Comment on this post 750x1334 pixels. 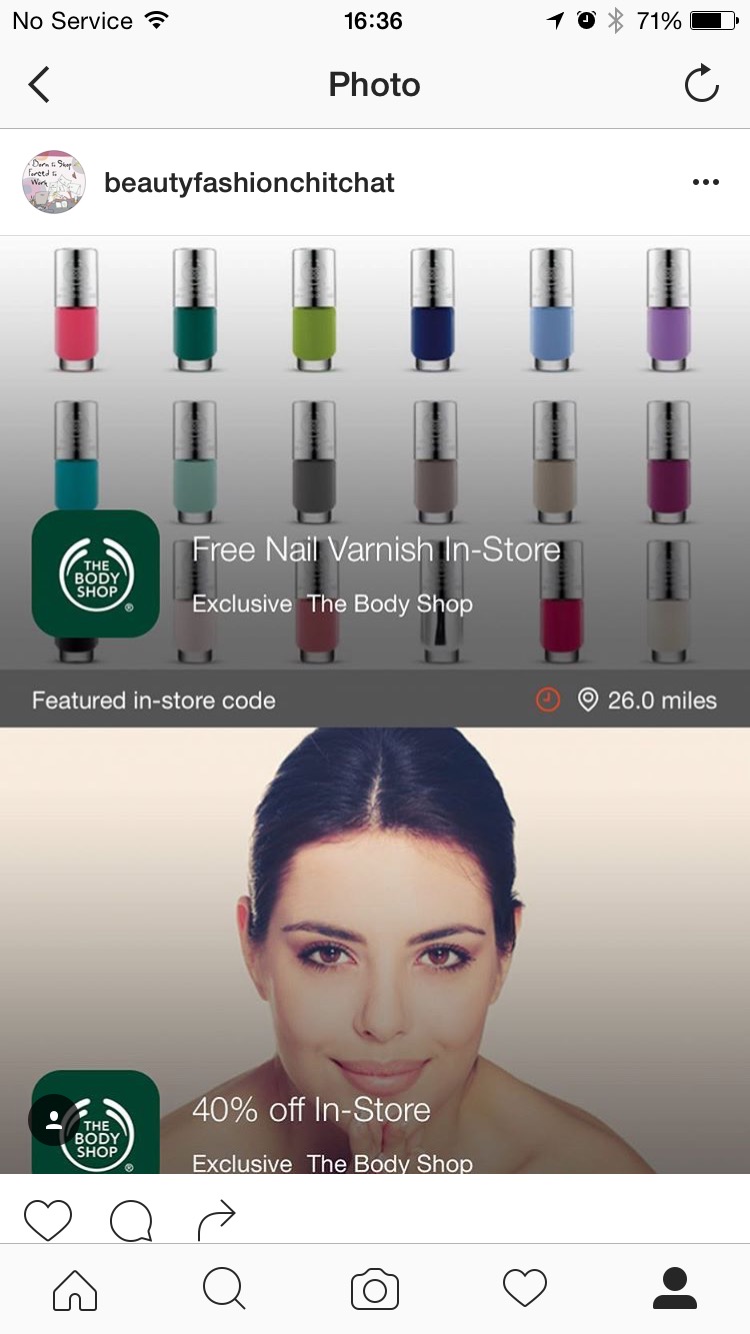[x=131, y=1218]
